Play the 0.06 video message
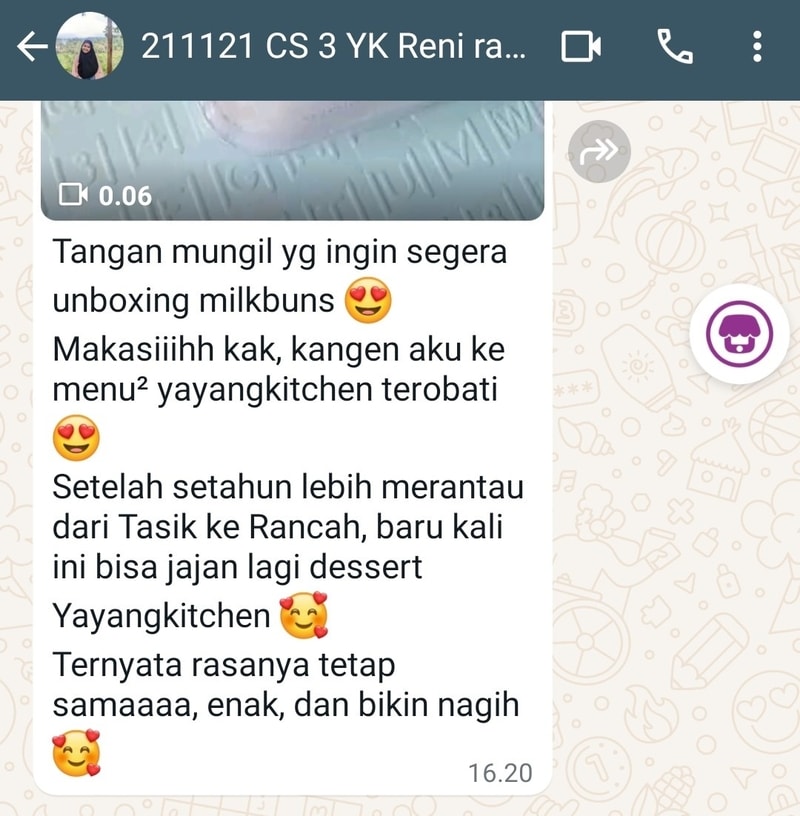Viewport: 800px width, 816px height. 292,160
